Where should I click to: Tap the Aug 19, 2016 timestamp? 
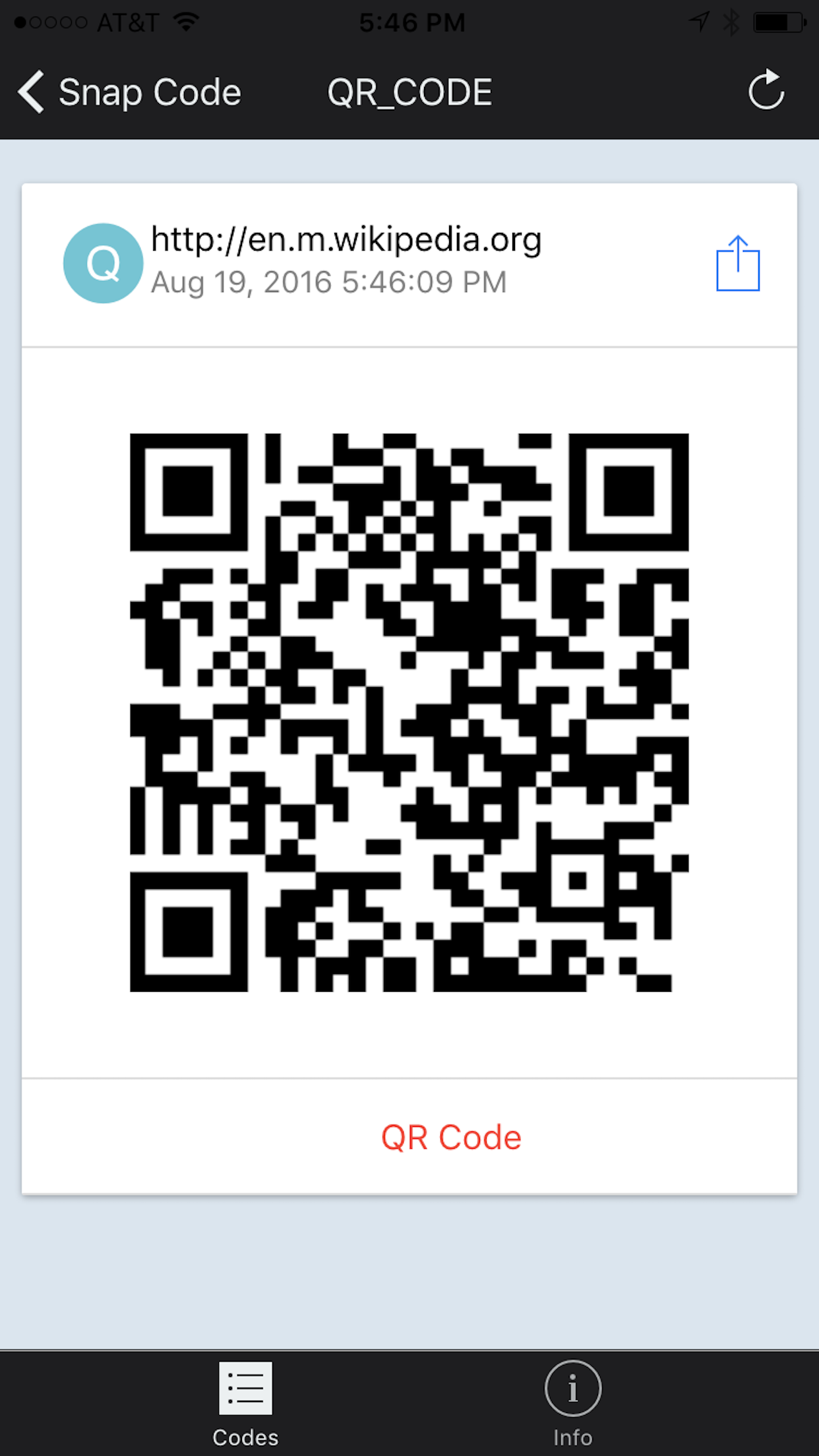click(x=328, y=282)
